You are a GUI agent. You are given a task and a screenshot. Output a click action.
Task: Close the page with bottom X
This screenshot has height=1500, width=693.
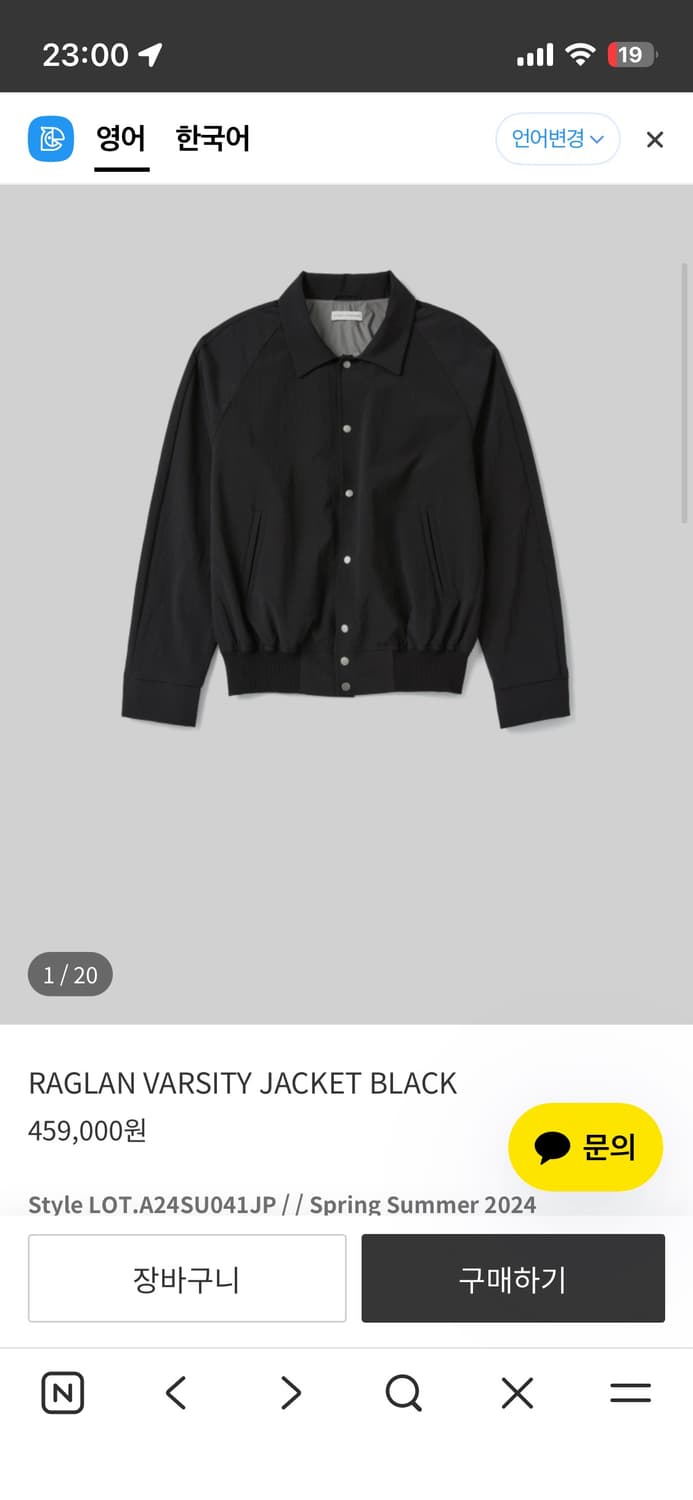coord(517,1393)
